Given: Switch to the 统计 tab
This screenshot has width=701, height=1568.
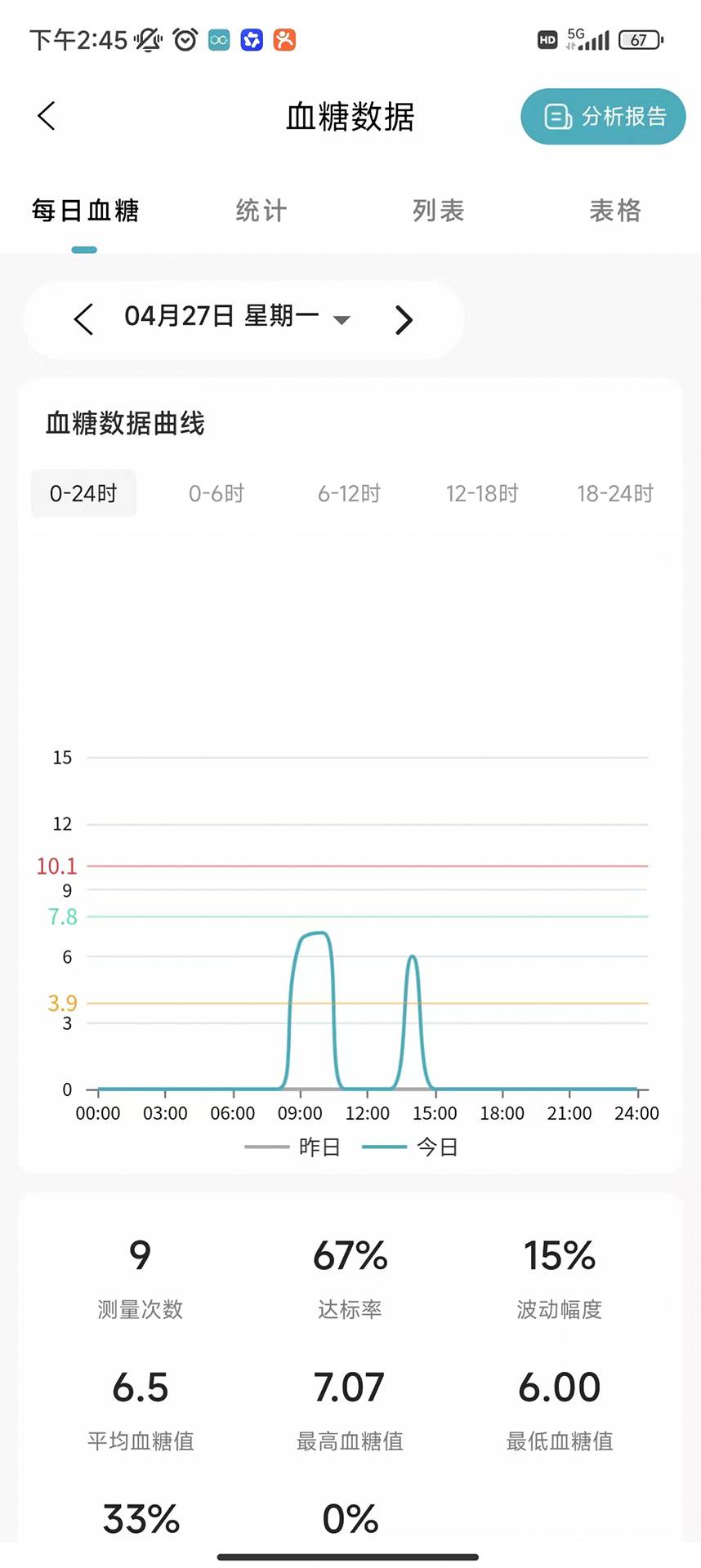Looking at the screenshot, I should pyautogui.click(x=261, y=211).
